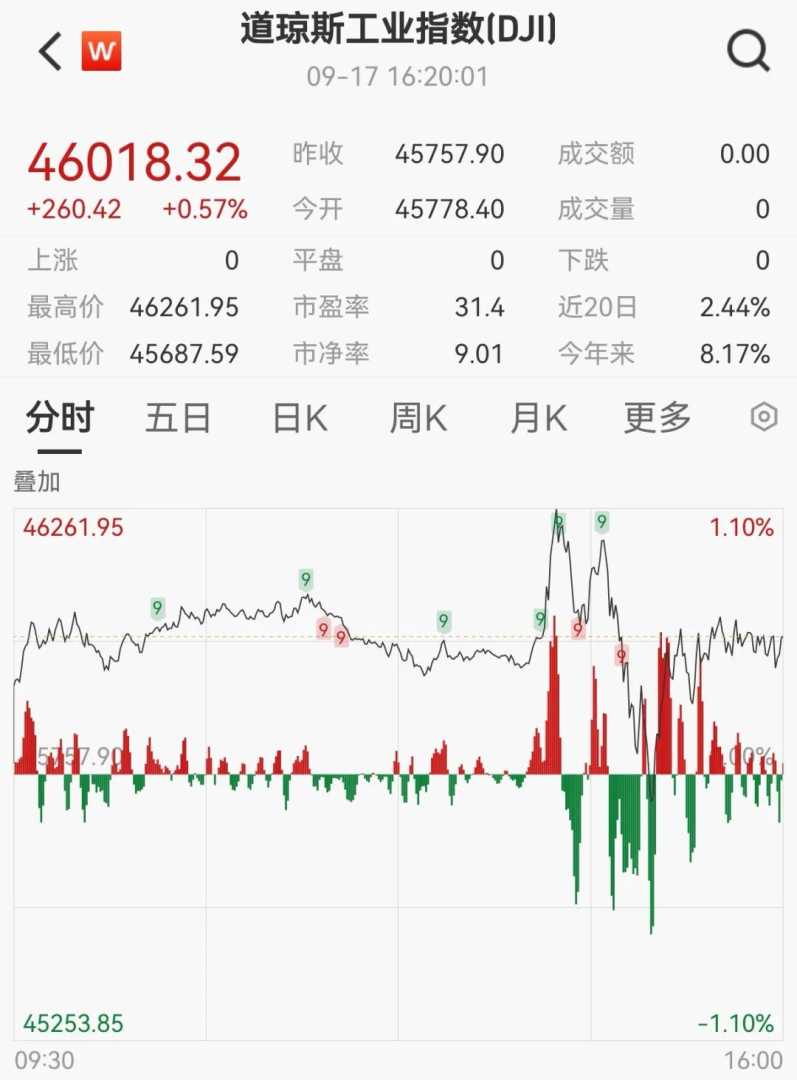797x1080 pixels.
Task: Expand the 更多 chart options
Action: 657,418
